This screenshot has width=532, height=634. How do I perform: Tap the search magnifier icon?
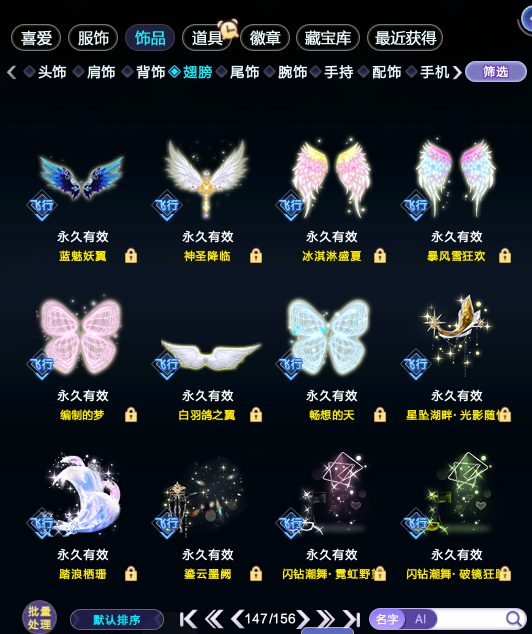514,619
